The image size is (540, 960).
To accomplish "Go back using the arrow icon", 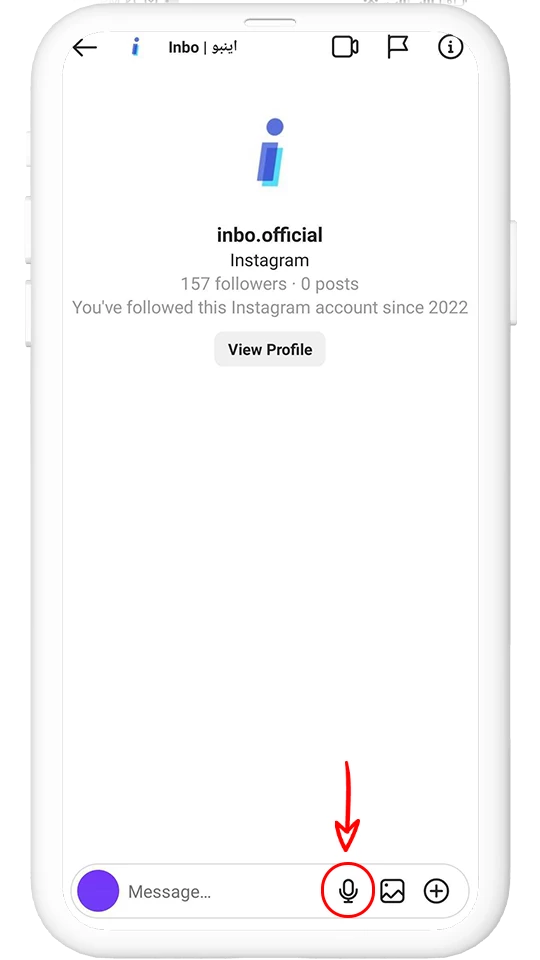I will tap(84, 47).
